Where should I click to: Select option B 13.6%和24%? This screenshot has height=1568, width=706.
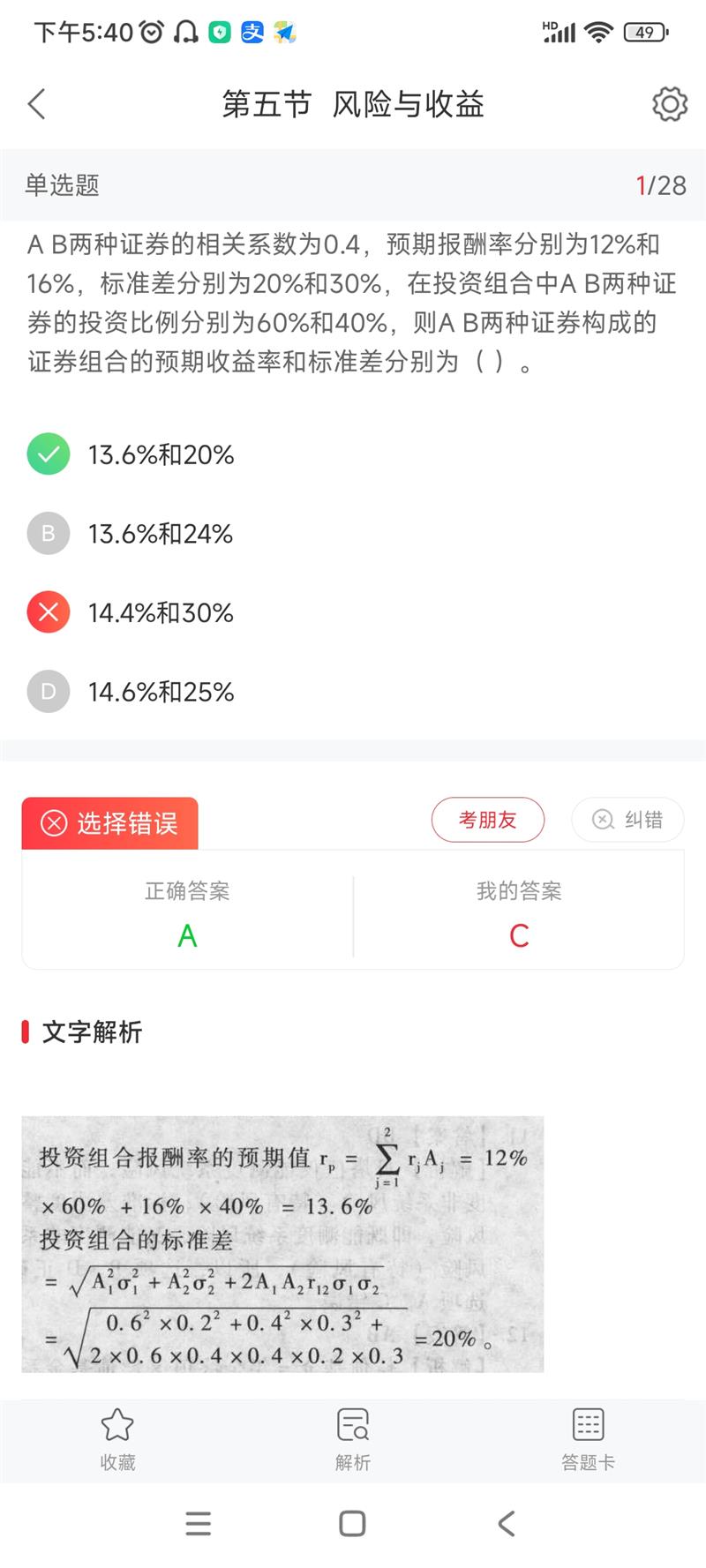(x=161, y=534)
